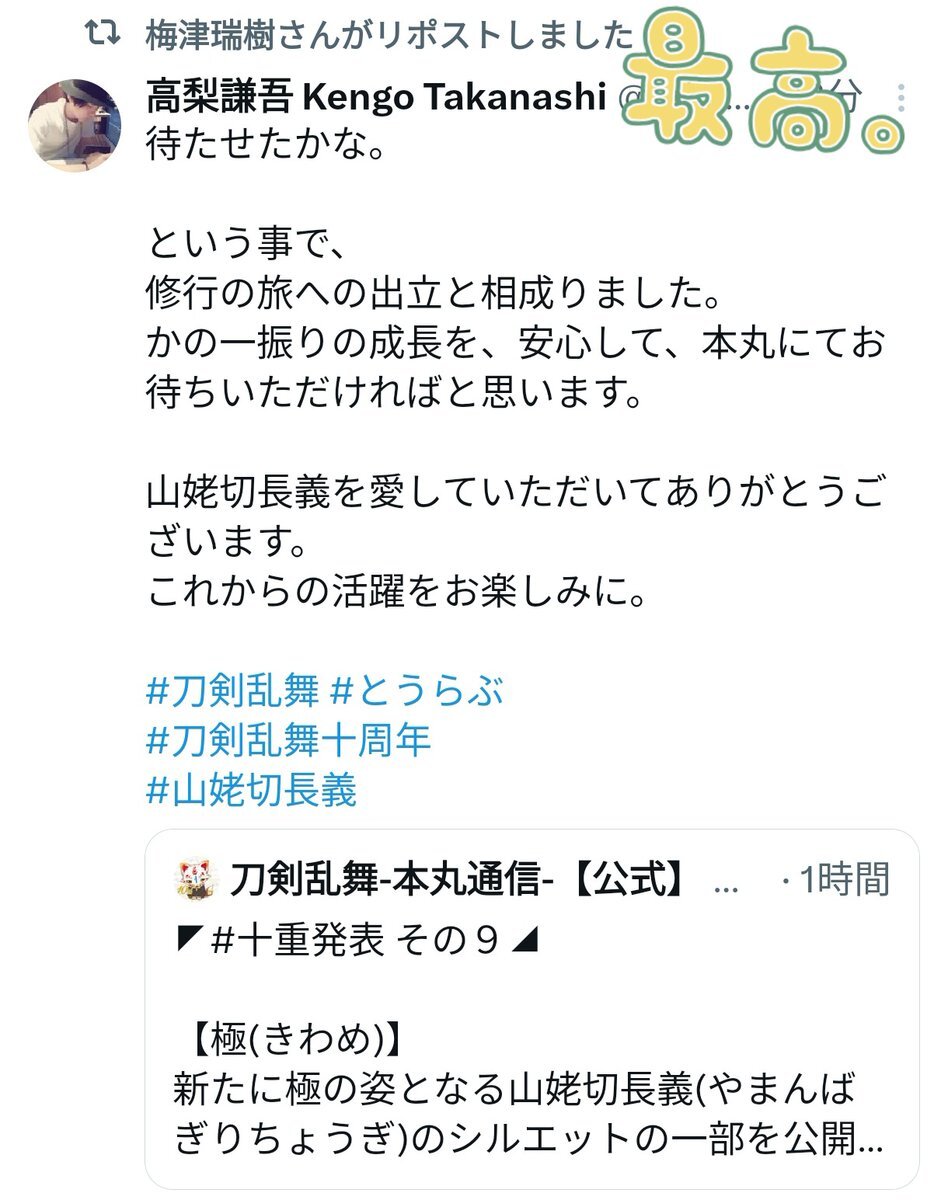Open the hashtag #山姥切長義
This screenshot has height=1200, width=948.
pyautogui.click(x=251, y=791)
